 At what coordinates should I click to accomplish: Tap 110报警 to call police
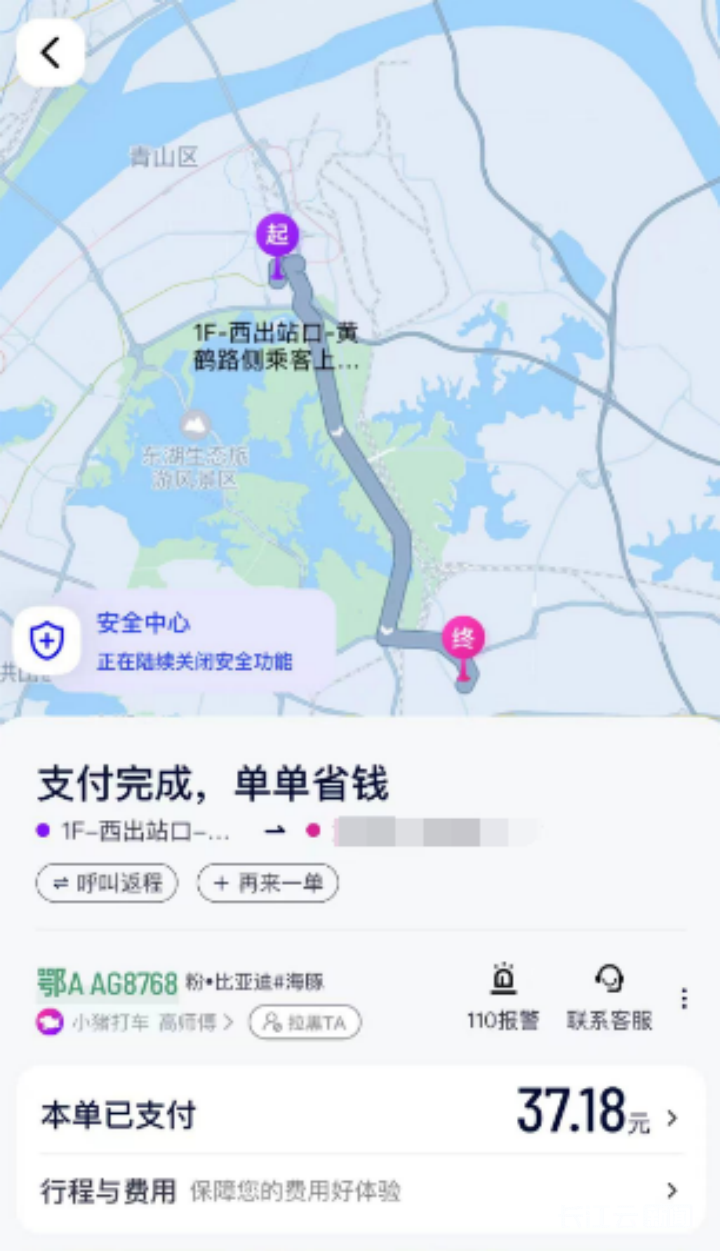[503, 996]
